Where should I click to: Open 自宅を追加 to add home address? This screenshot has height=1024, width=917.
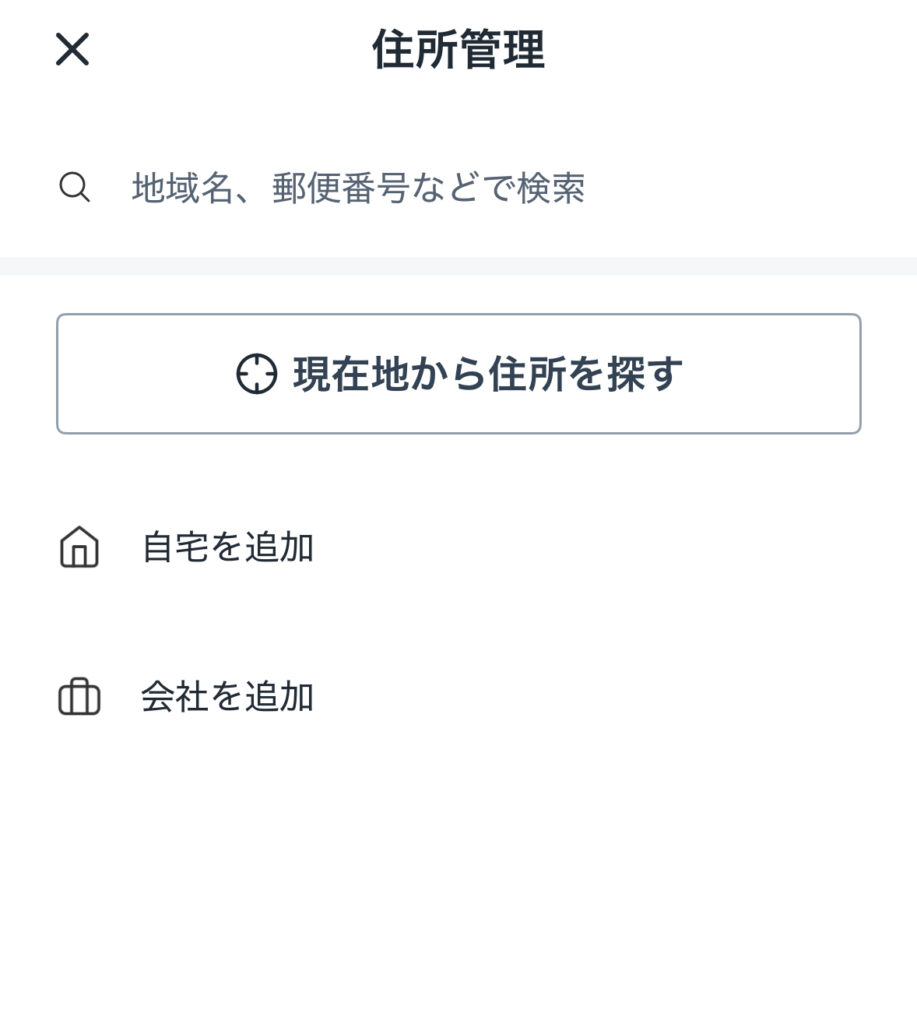[228, 548]
